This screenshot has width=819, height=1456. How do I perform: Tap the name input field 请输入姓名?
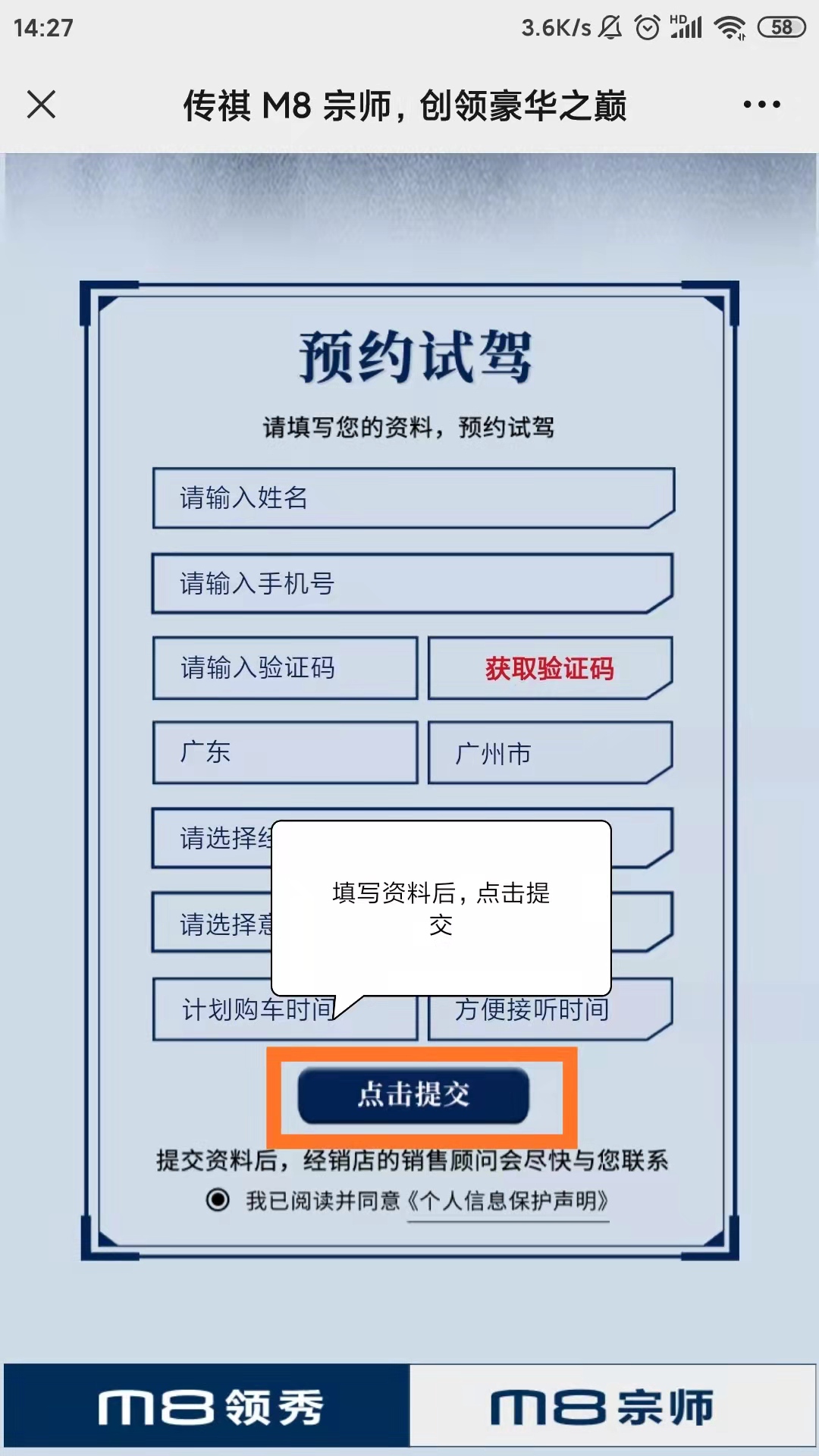coord(413,498)
